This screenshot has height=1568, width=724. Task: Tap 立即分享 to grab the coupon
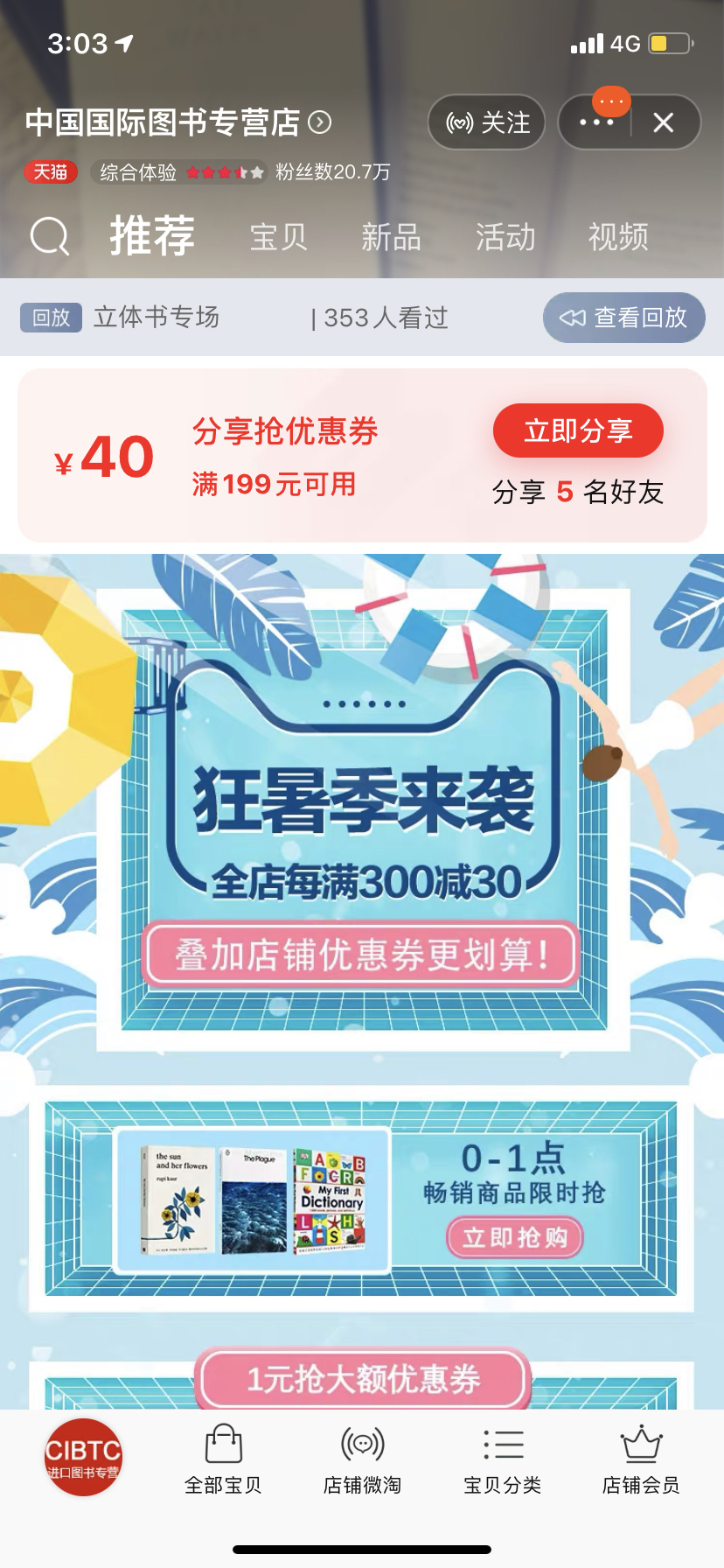578,430
